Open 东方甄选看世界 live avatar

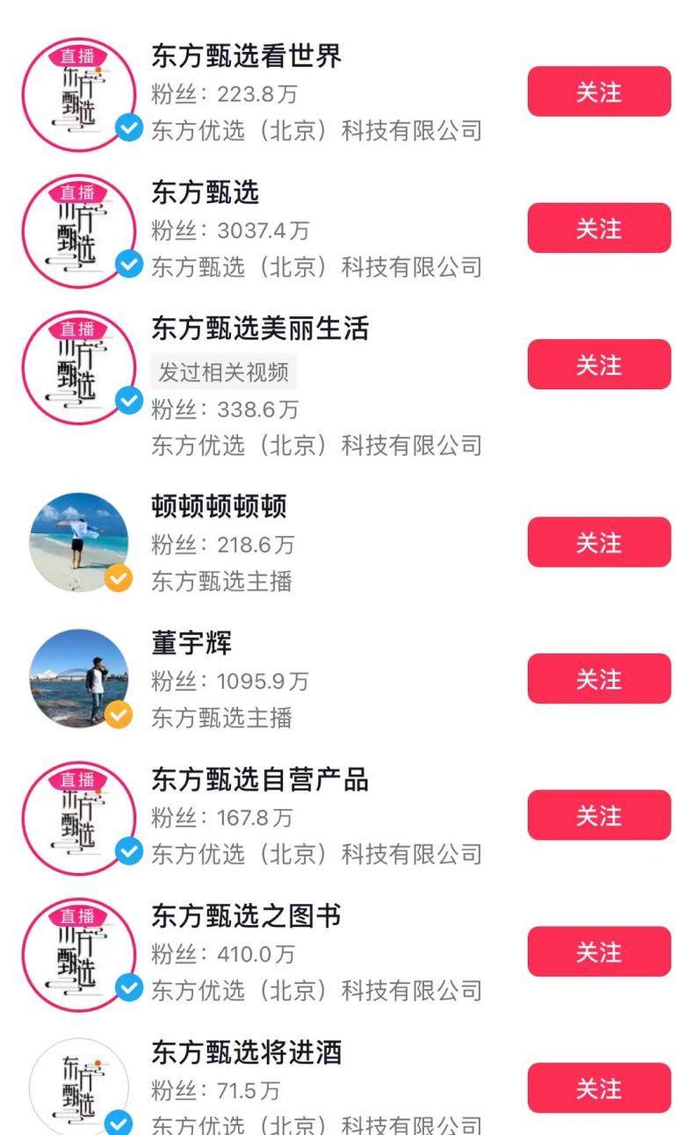pos(78,95)
